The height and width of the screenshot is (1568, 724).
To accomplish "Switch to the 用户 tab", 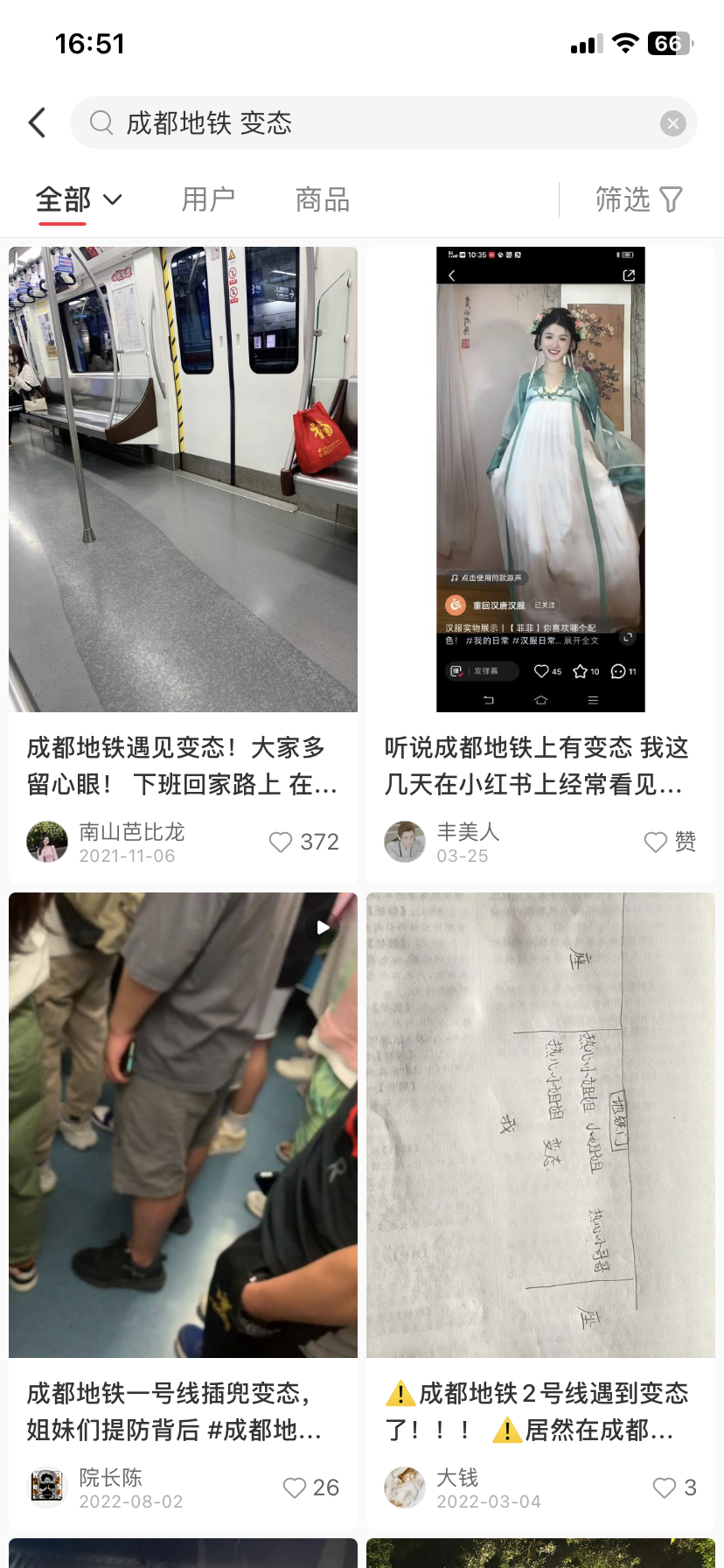I will coord(208,199).
